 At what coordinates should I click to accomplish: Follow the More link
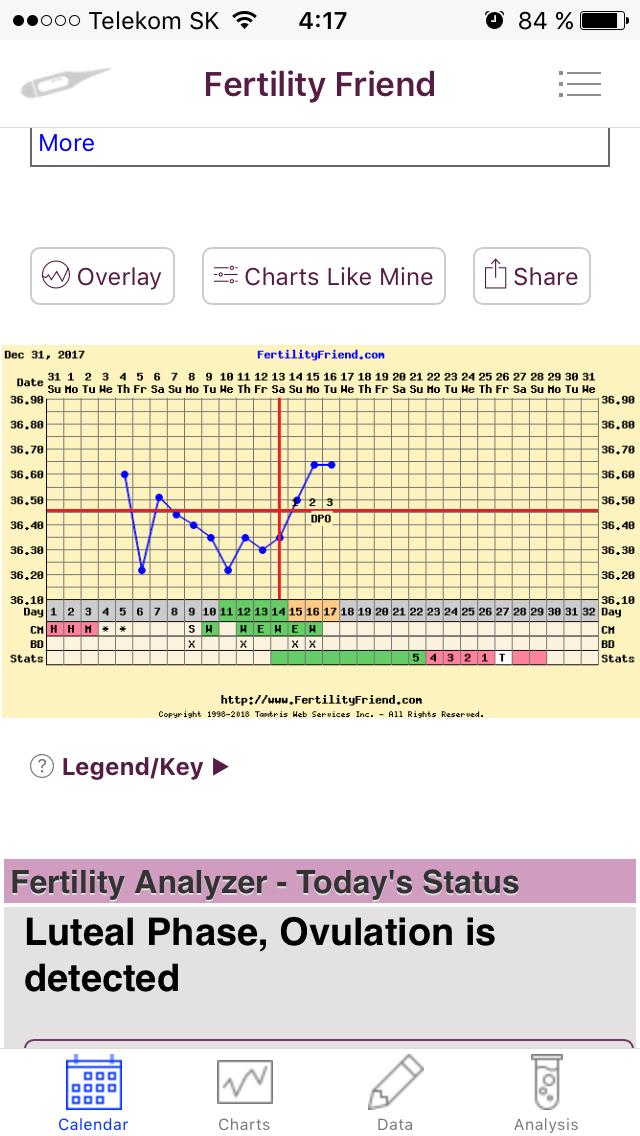66,143
